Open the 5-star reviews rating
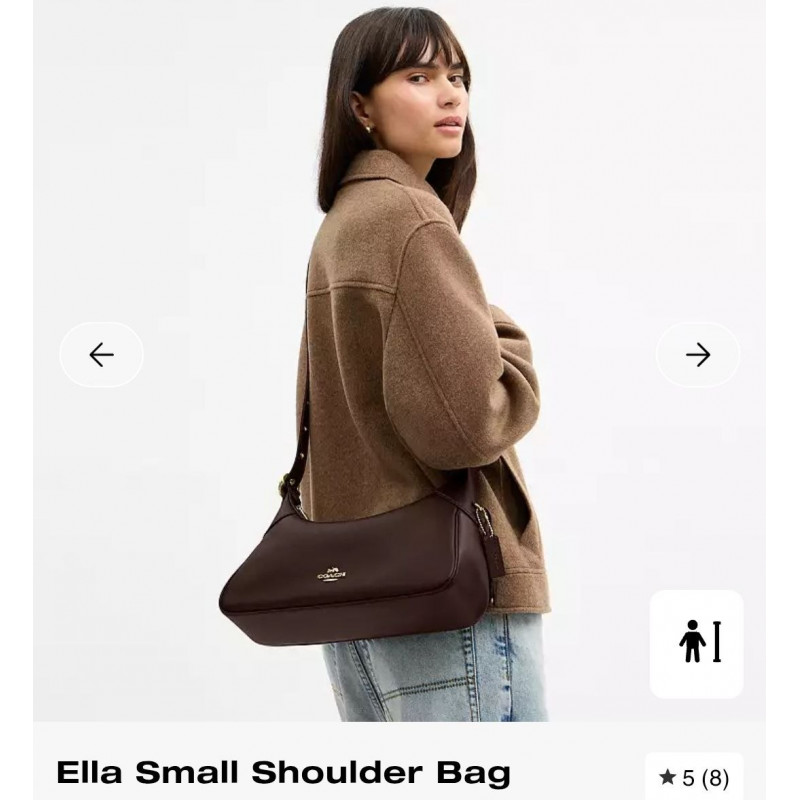 [x=694, y=777]
